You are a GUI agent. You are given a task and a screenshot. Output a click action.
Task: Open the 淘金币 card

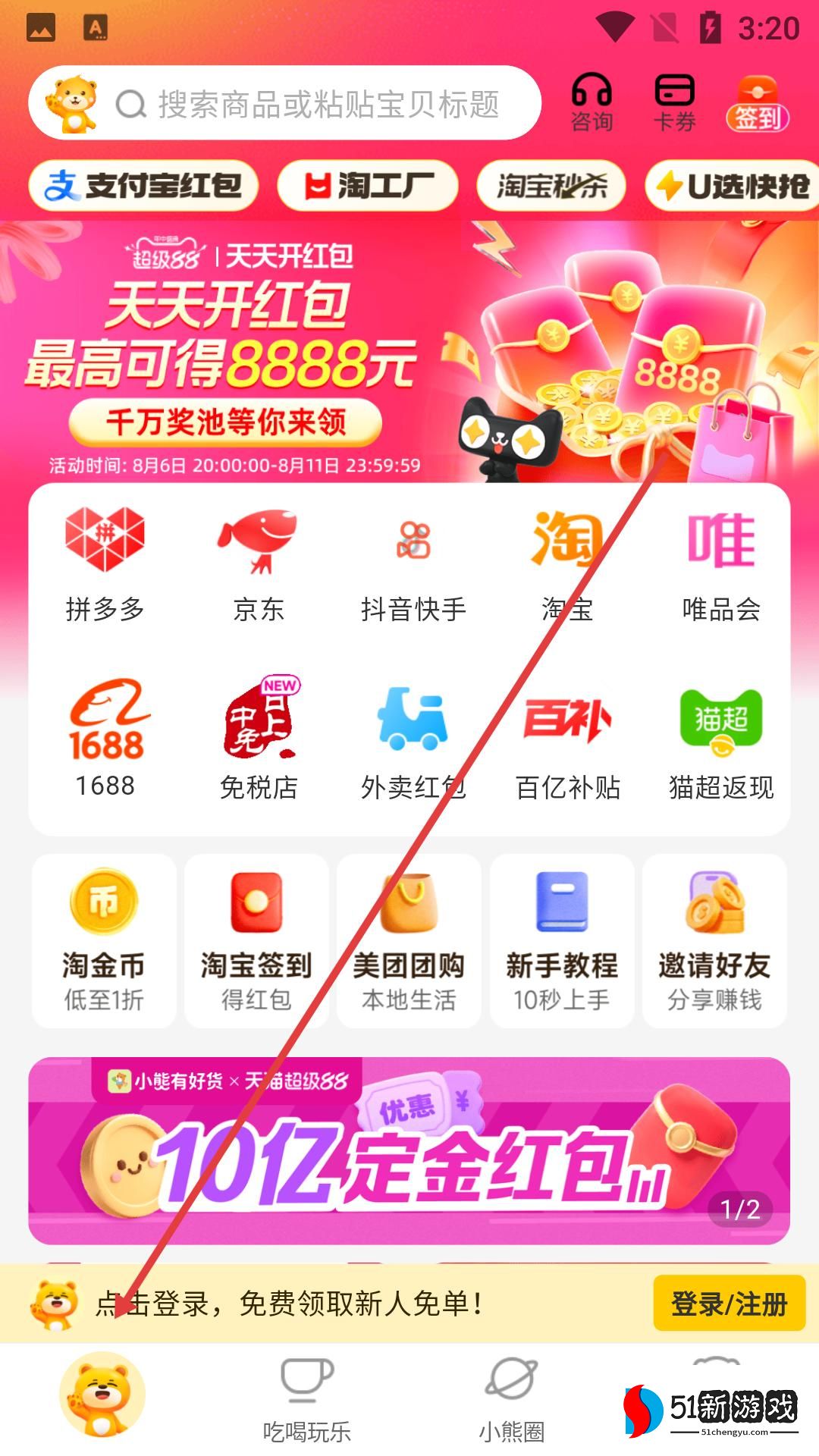(x=104, y=940)
